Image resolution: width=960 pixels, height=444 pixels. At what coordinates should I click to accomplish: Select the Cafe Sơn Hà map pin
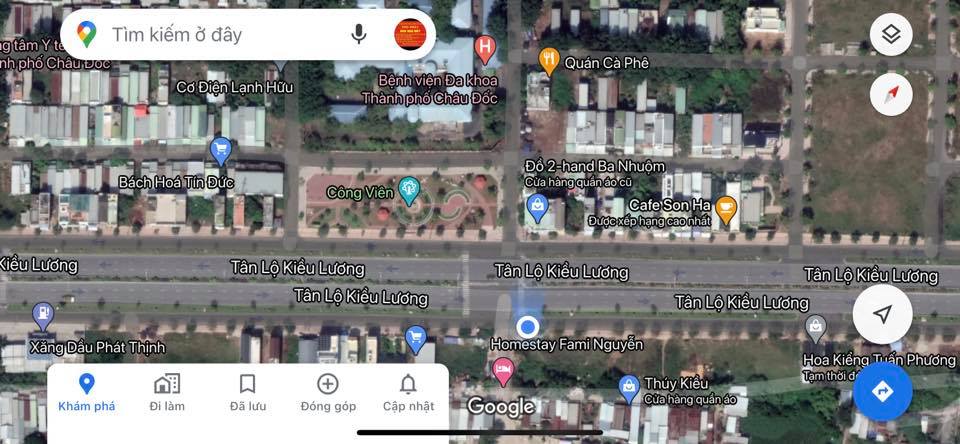[x=726, y=208]
